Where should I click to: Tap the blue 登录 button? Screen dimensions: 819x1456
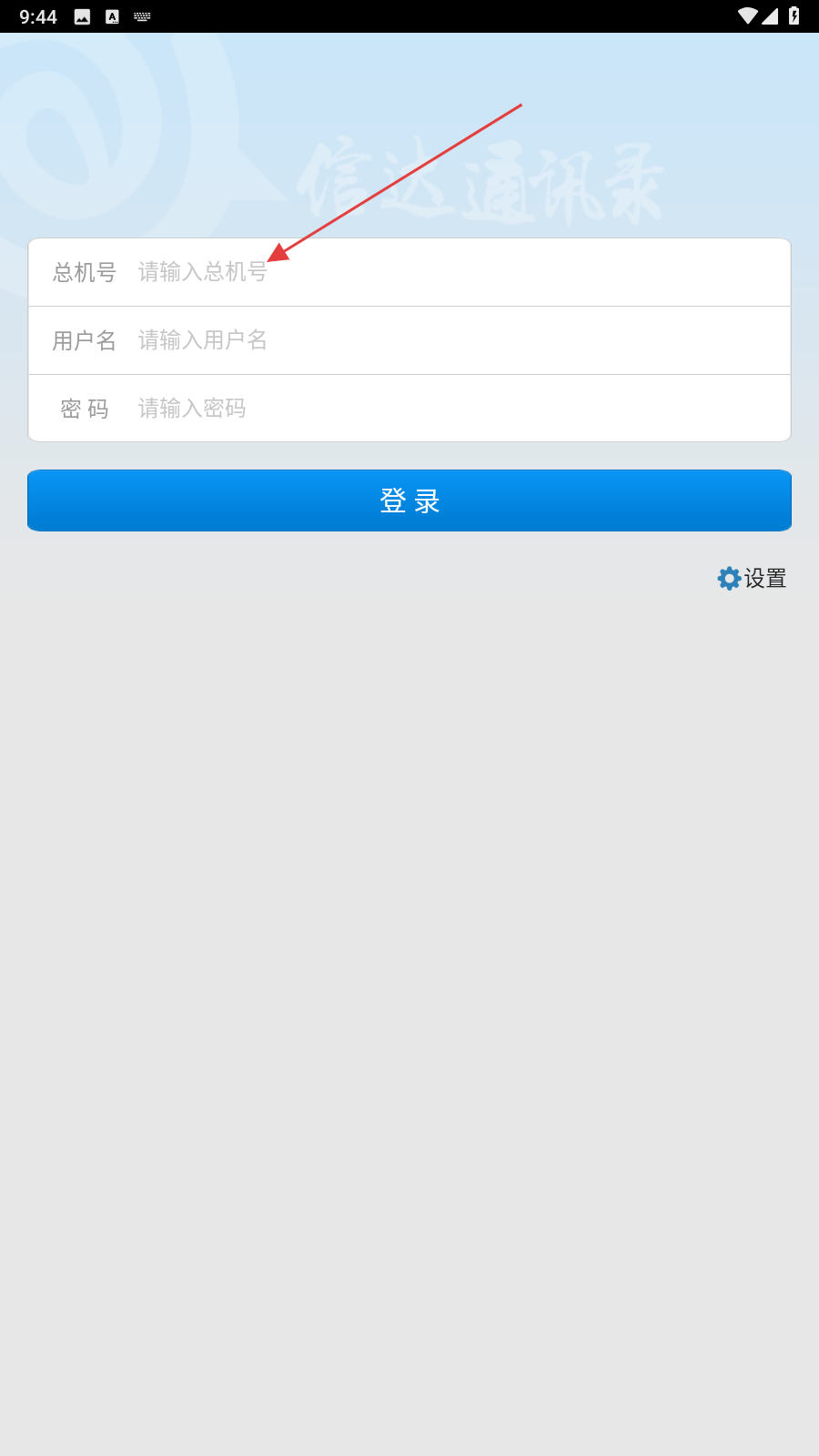409,500
